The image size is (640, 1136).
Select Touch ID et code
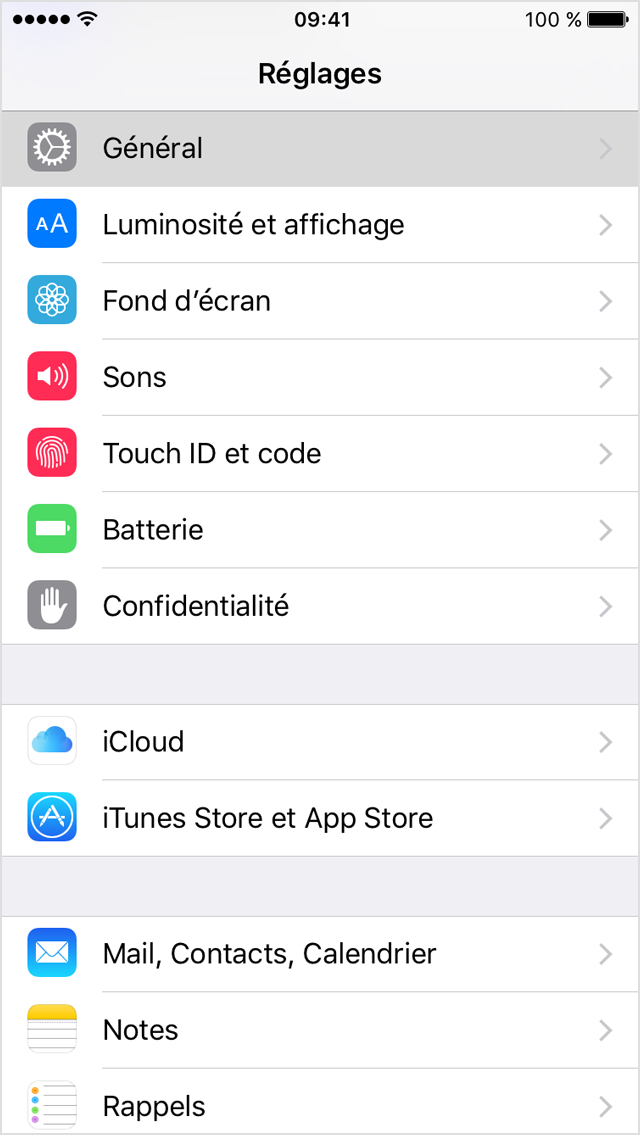[320, 453]
